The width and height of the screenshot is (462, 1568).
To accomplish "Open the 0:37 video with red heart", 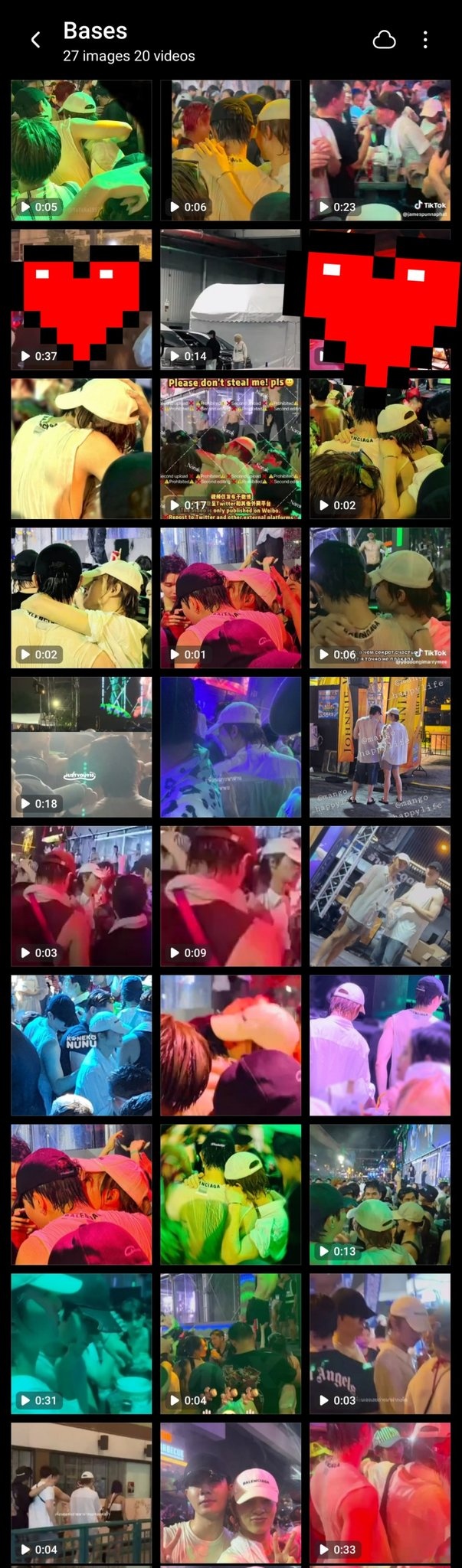I will pos(81,299).
